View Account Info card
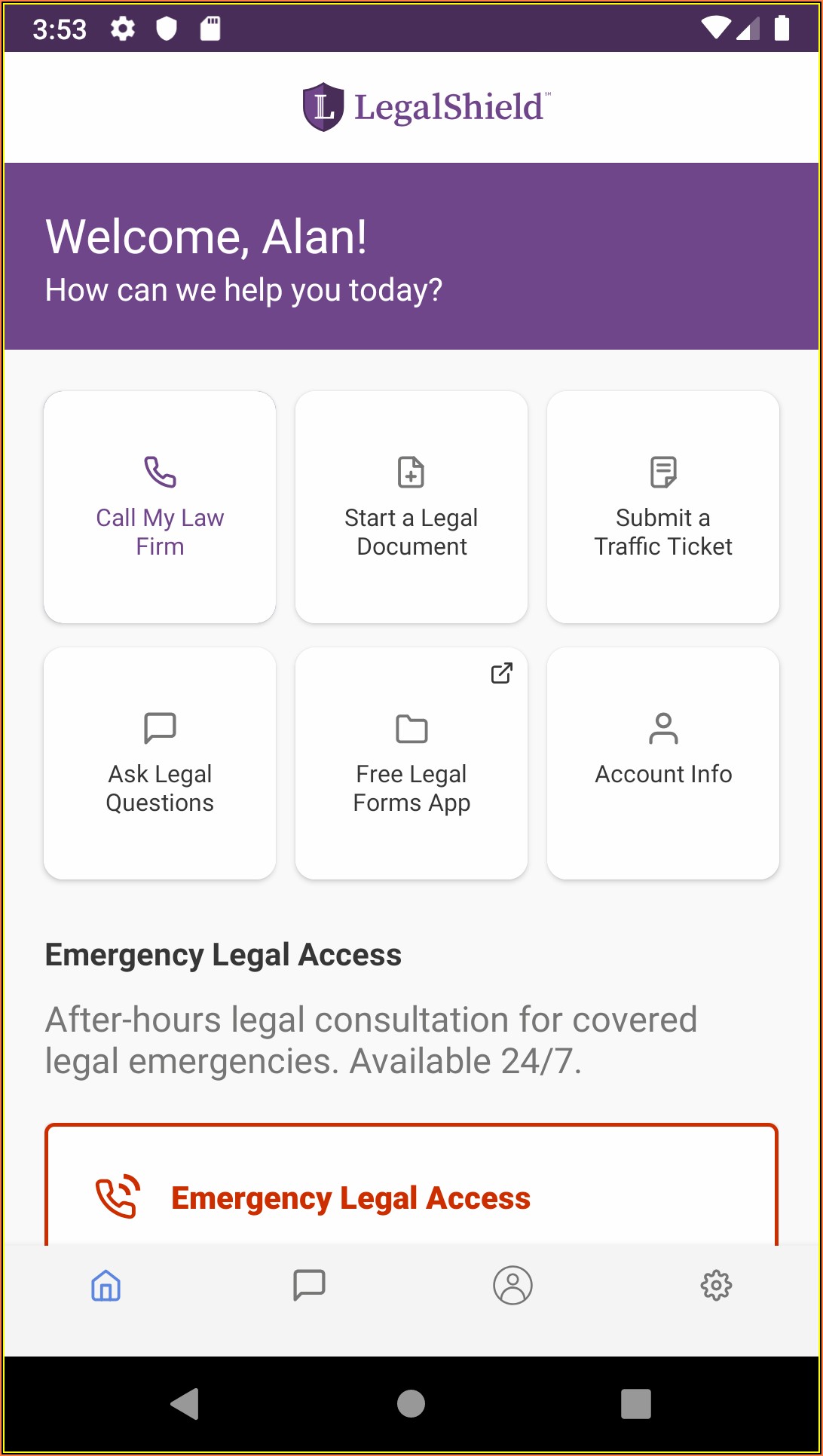The width and height of the screenshot is (823, 1456). [x=662, y=763]
